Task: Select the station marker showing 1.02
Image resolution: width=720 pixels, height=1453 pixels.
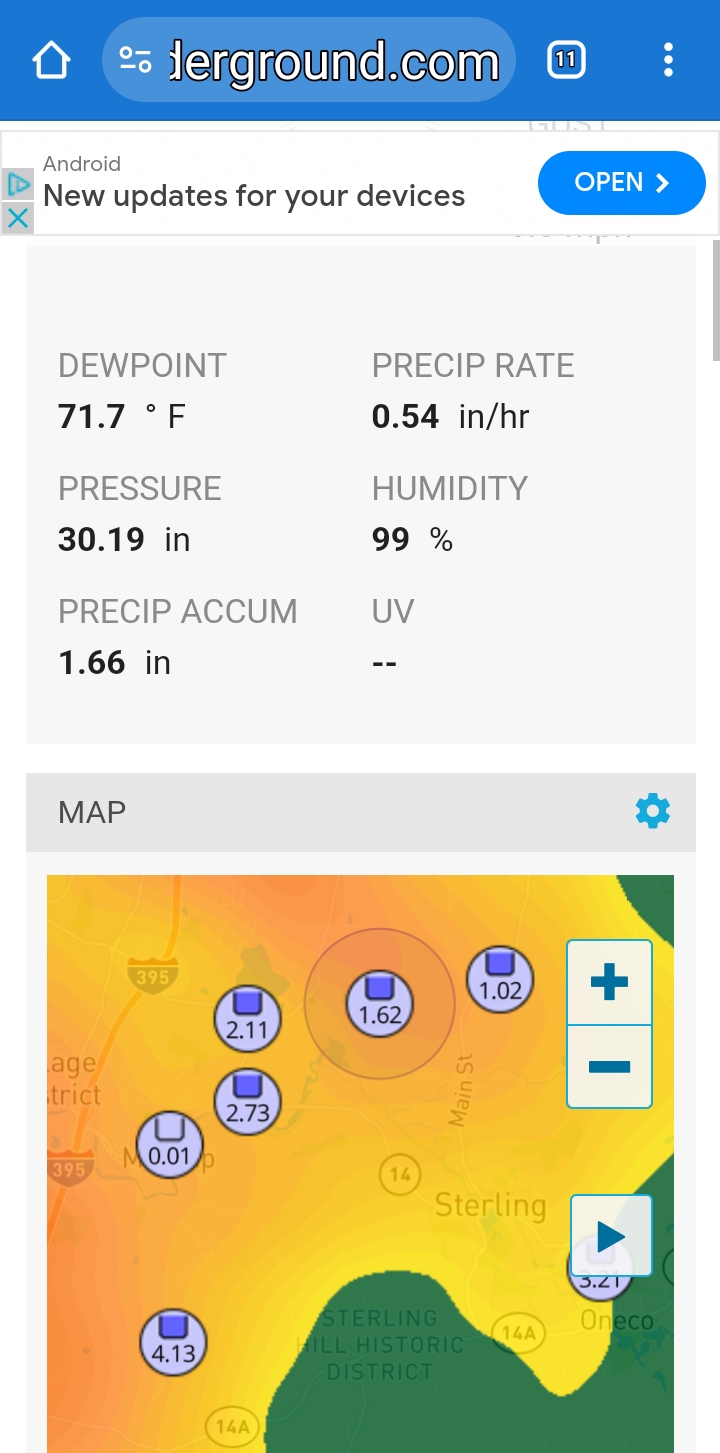Action: [500, 979]
